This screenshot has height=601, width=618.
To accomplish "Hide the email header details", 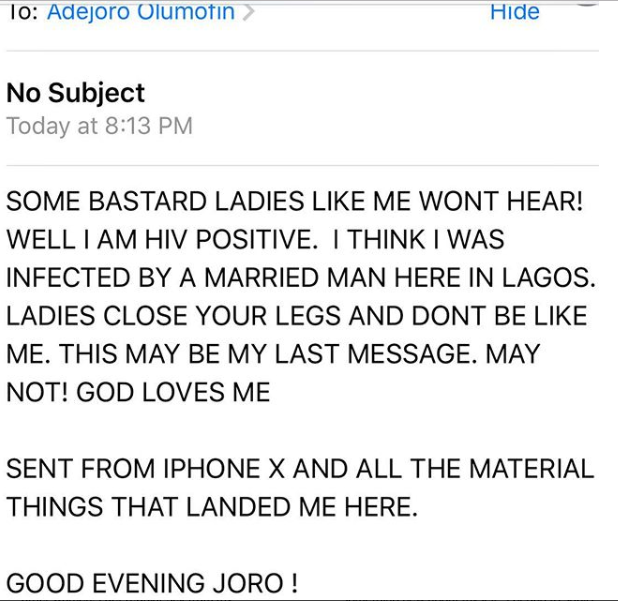I will click(515, 12).
